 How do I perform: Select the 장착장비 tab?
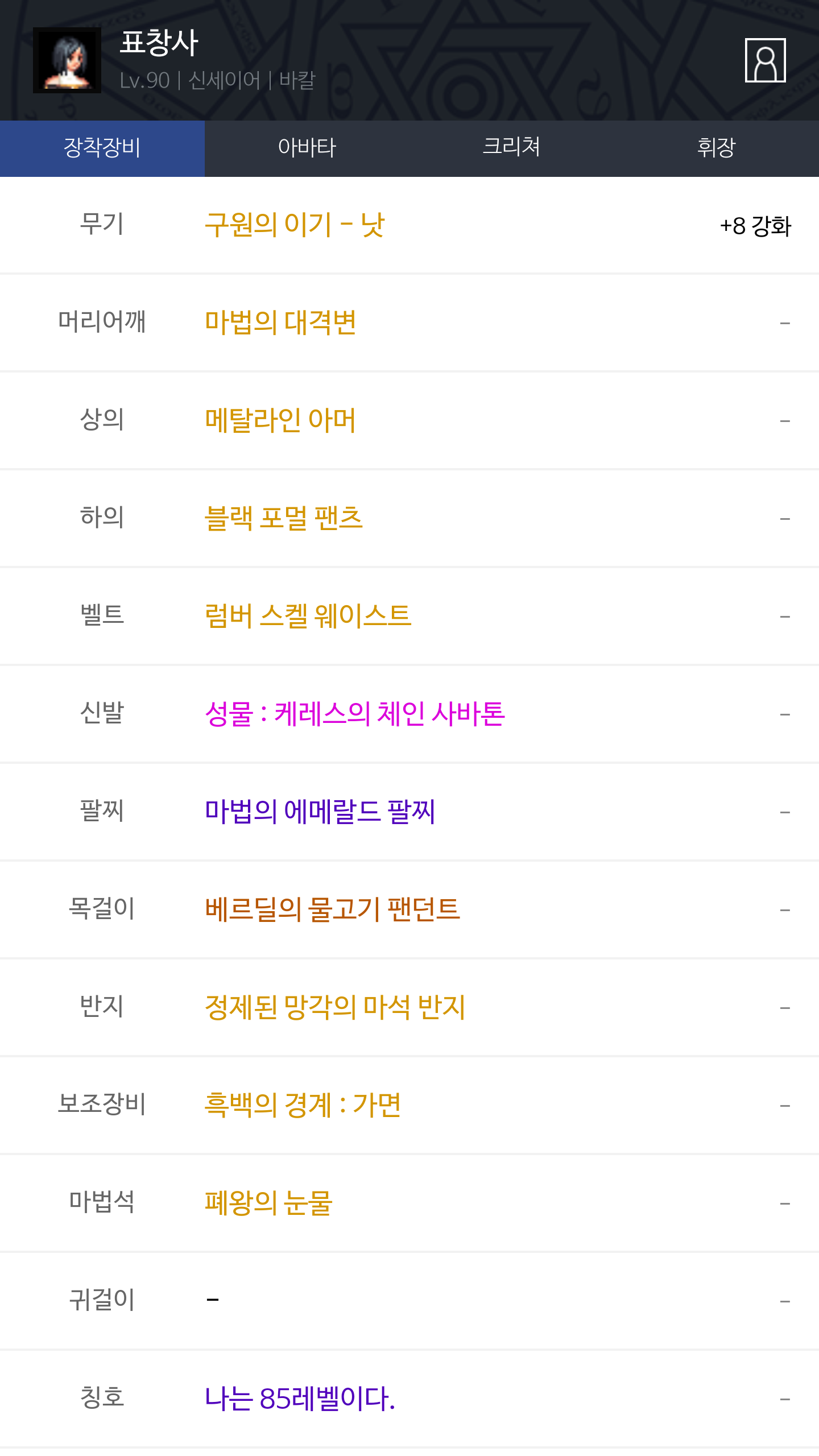102,148
